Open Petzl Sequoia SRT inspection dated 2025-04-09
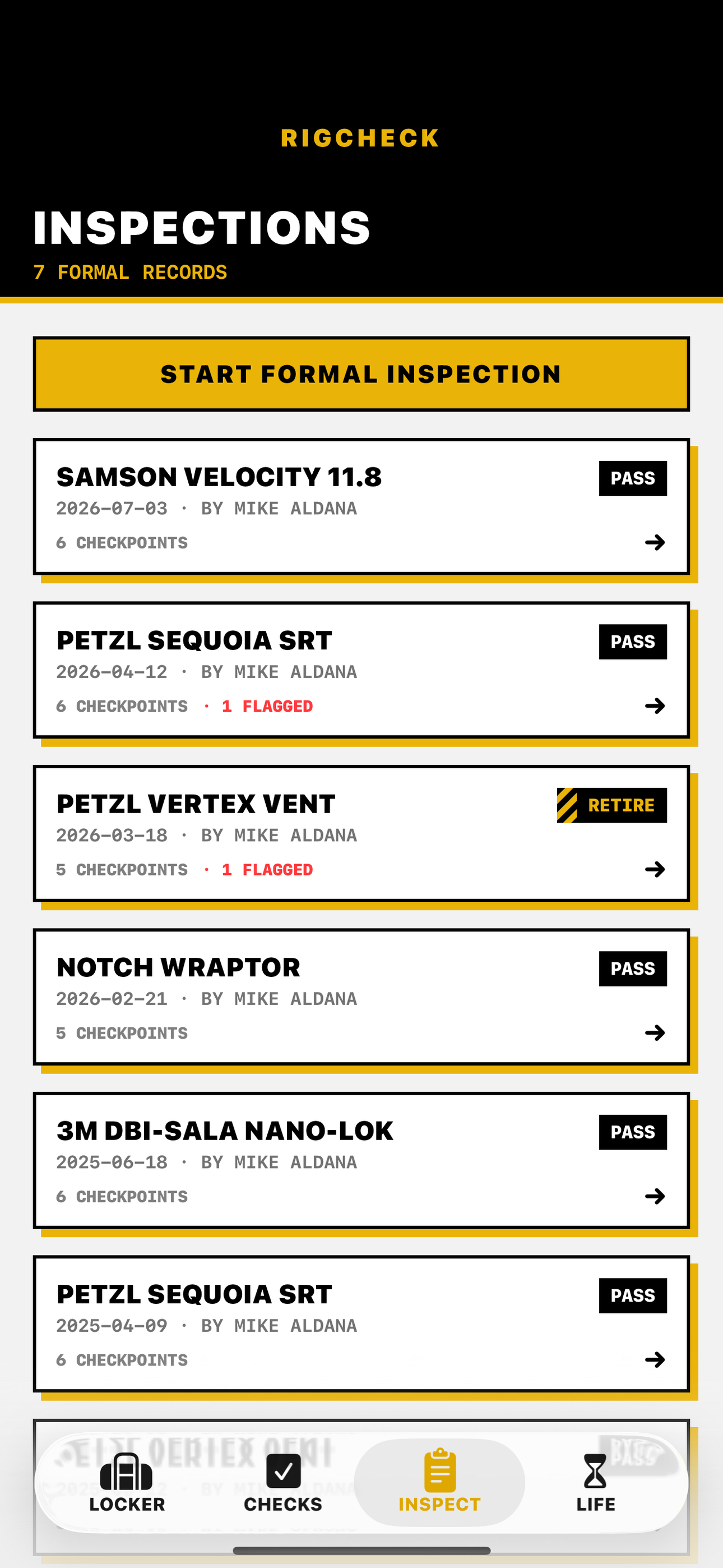The image size is (723, 1568). [x=361, y=1324]
